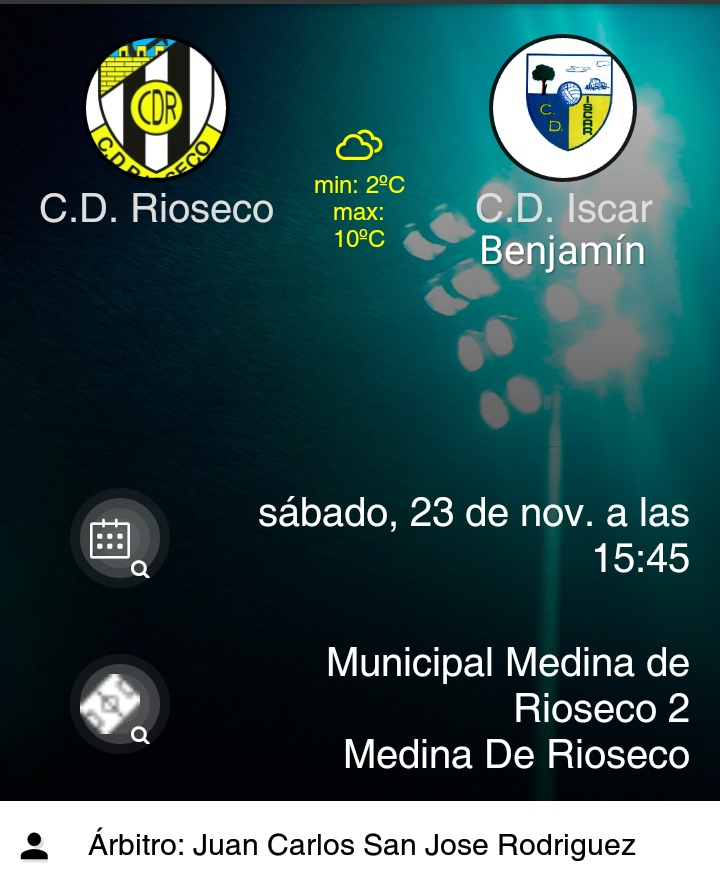Image resolution: width=720 pixels, height=886 pixels.
Task: Open C.D. Iscar team crest
Action: point(563,106)
